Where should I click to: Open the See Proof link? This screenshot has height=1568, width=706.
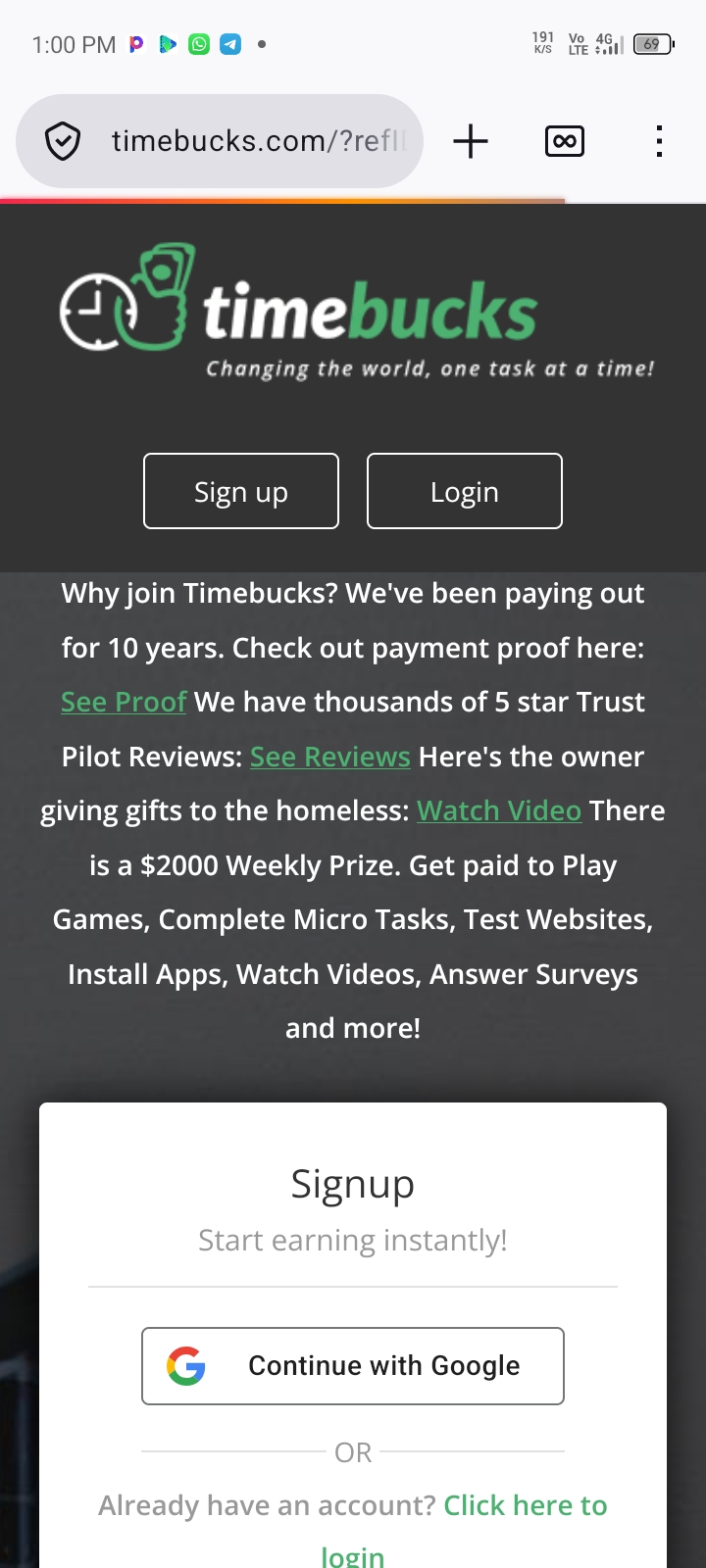[124, 702]
